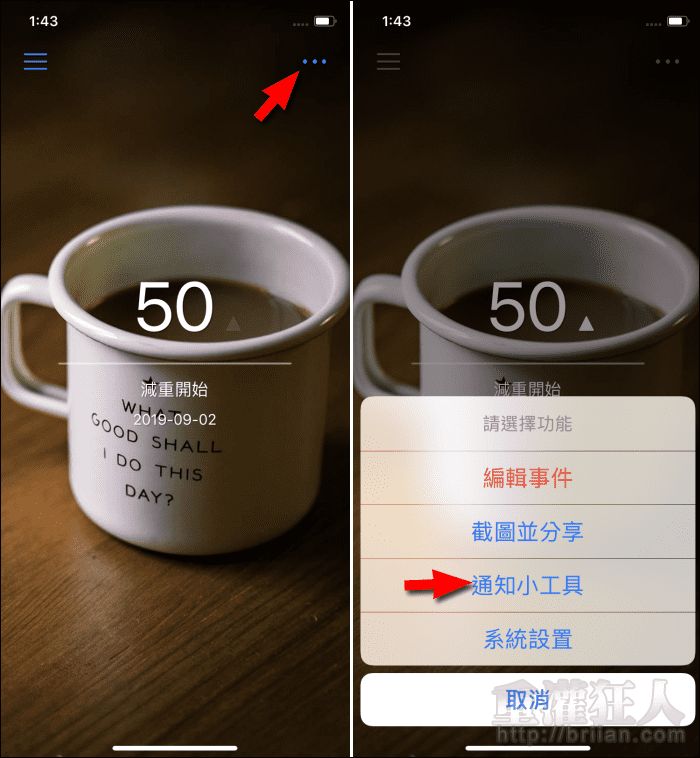Open 通知小工具 widget option
The image size is (700, 758).
527,586
